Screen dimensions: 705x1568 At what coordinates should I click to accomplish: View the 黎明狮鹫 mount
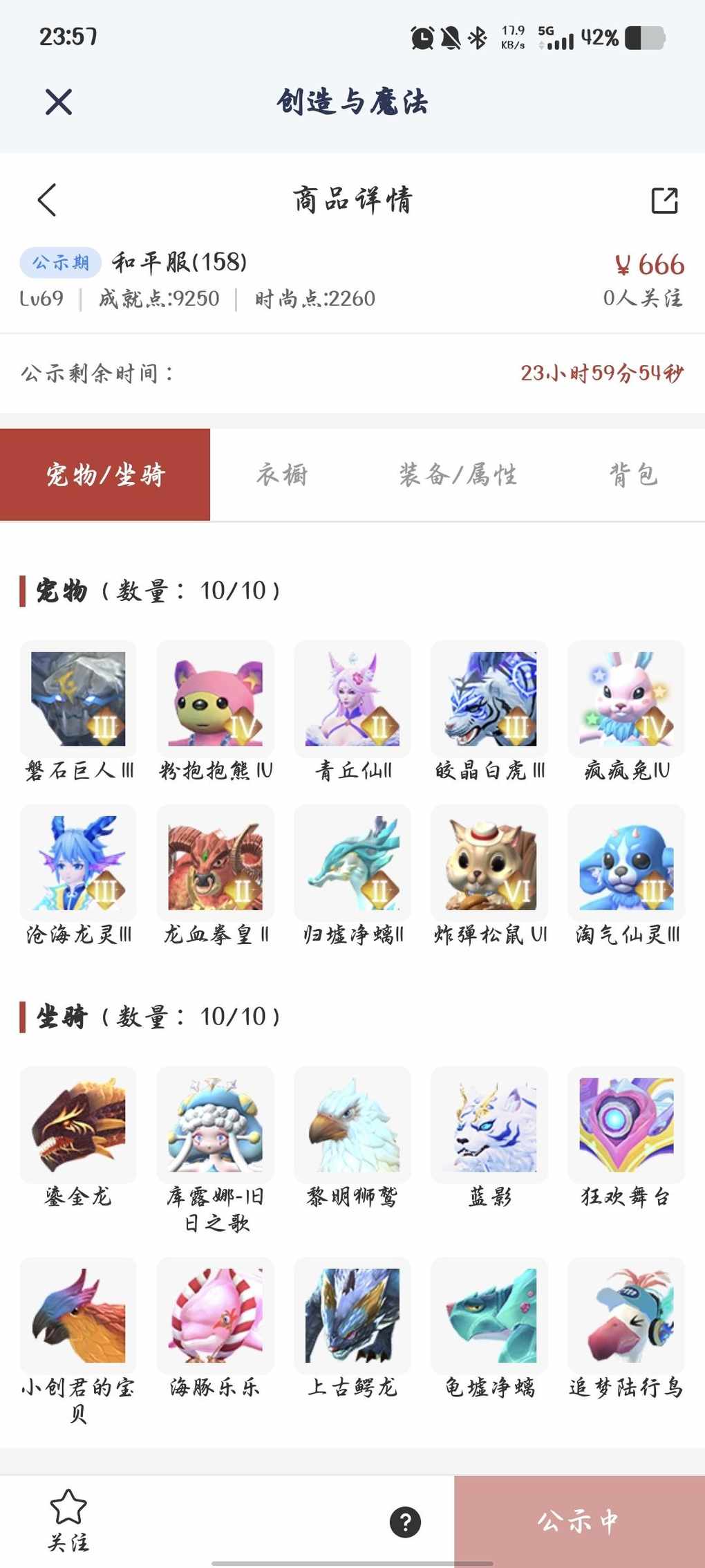tap(352, 1125)
